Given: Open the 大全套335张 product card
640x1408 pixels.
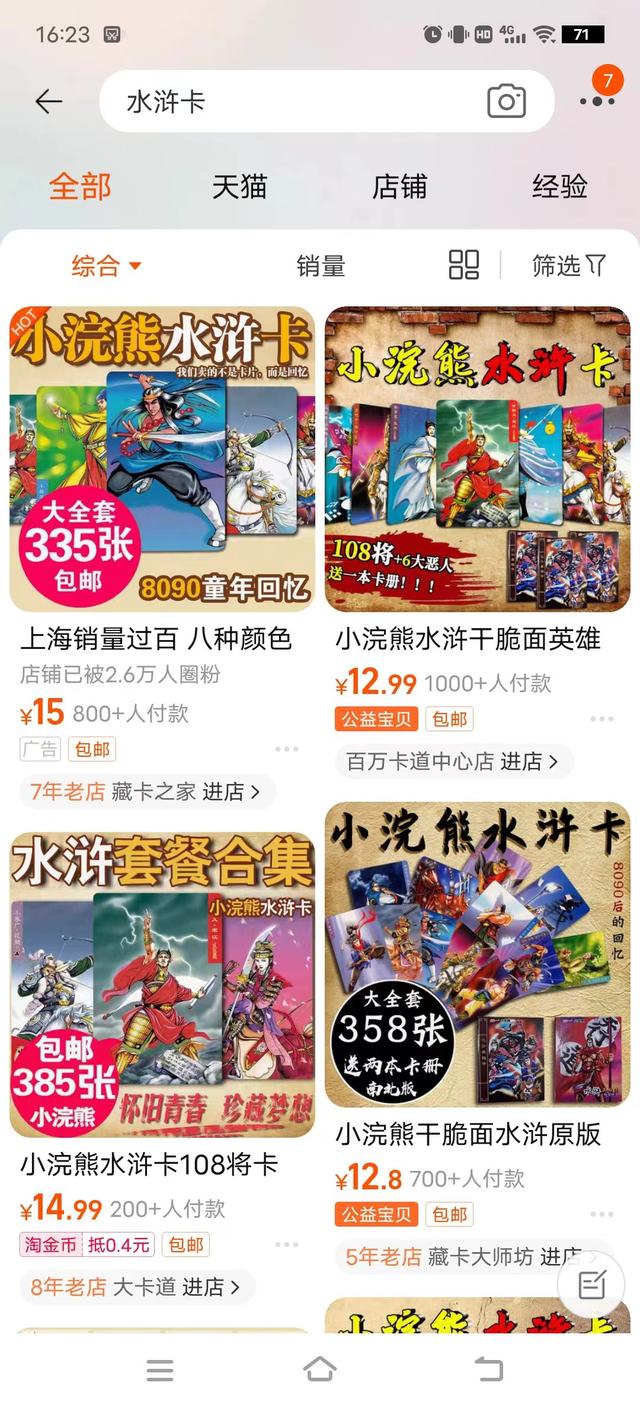Looking at the screenshot, I should point(162,459).
